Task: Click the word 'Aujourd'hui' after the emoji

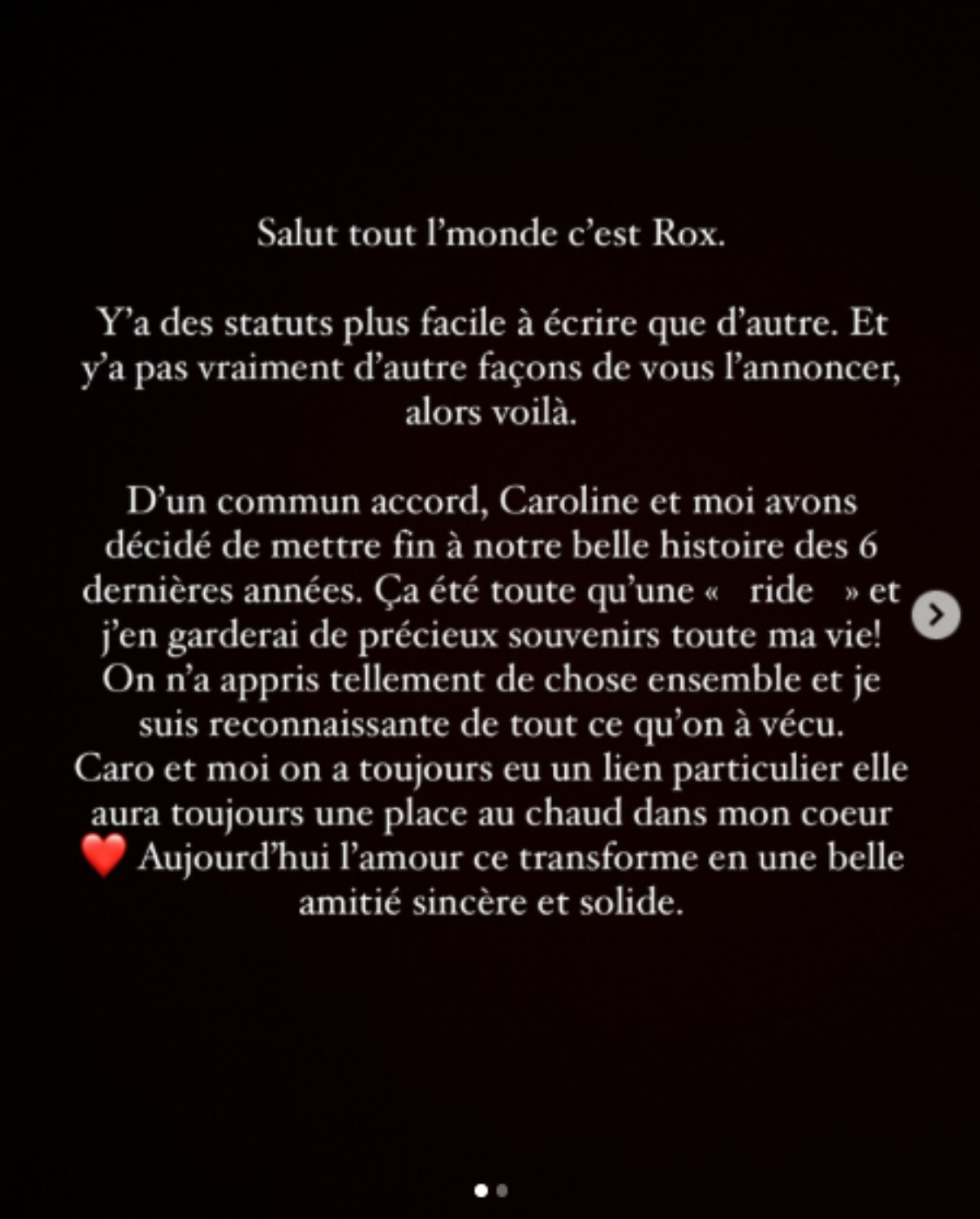Action: (230, 857)
